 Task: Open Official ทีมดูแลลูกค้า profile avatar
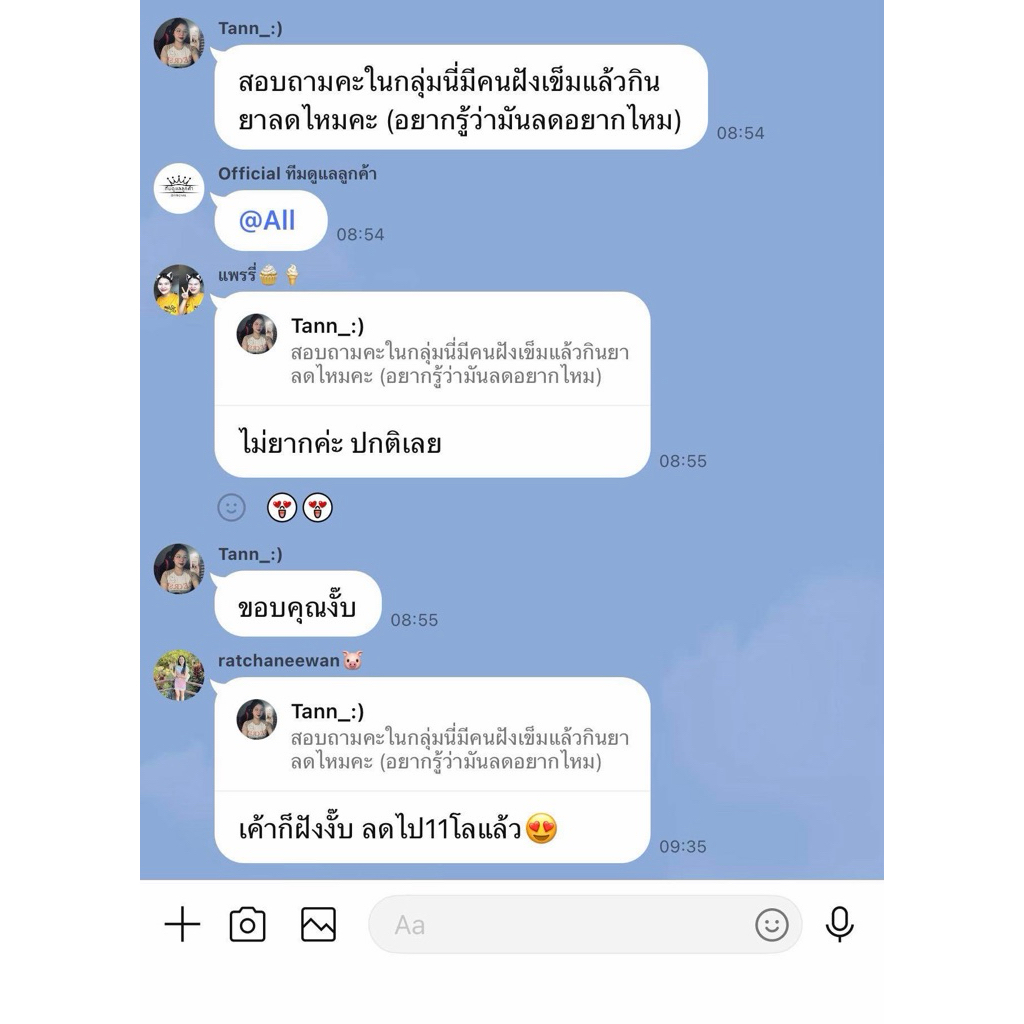pos(179,189)
